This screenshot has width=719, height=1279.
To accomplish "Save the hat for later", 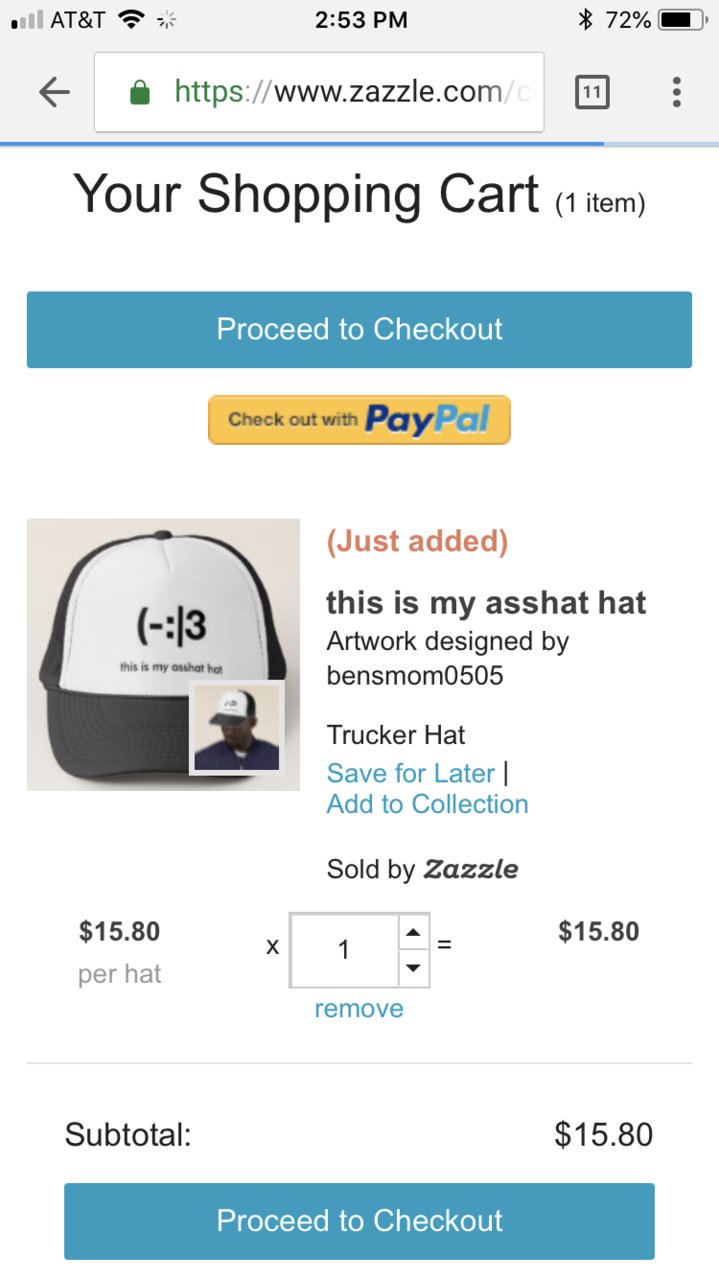I will click(x=410, y=773).
